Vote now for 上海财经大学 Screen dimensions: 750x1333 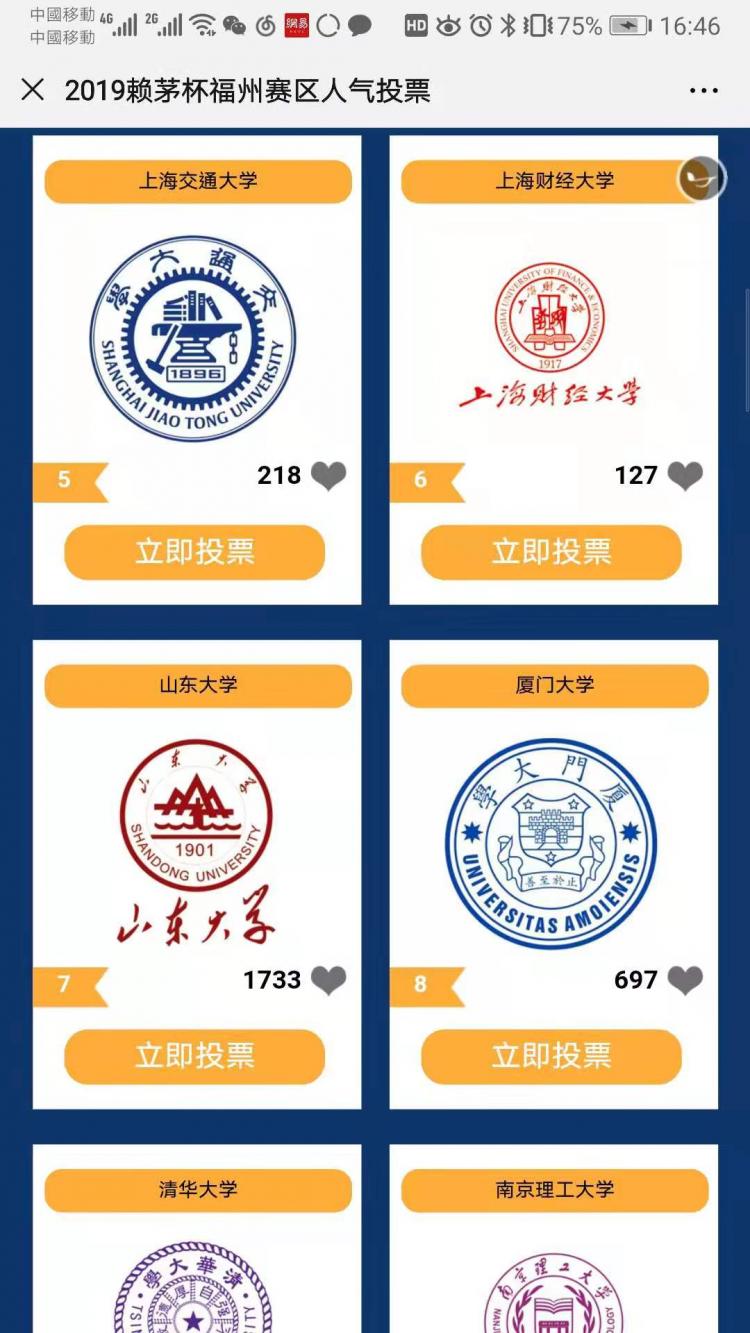551,552
